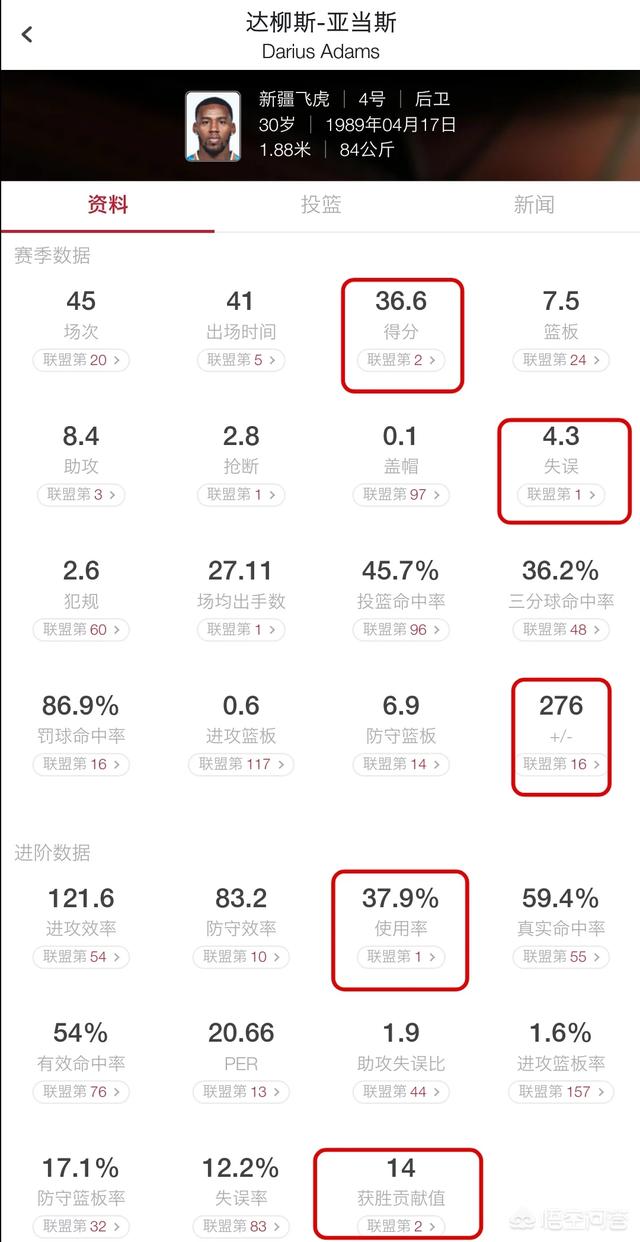
Task: Go back using the top-left arrow
Action: tap(27, 34)
